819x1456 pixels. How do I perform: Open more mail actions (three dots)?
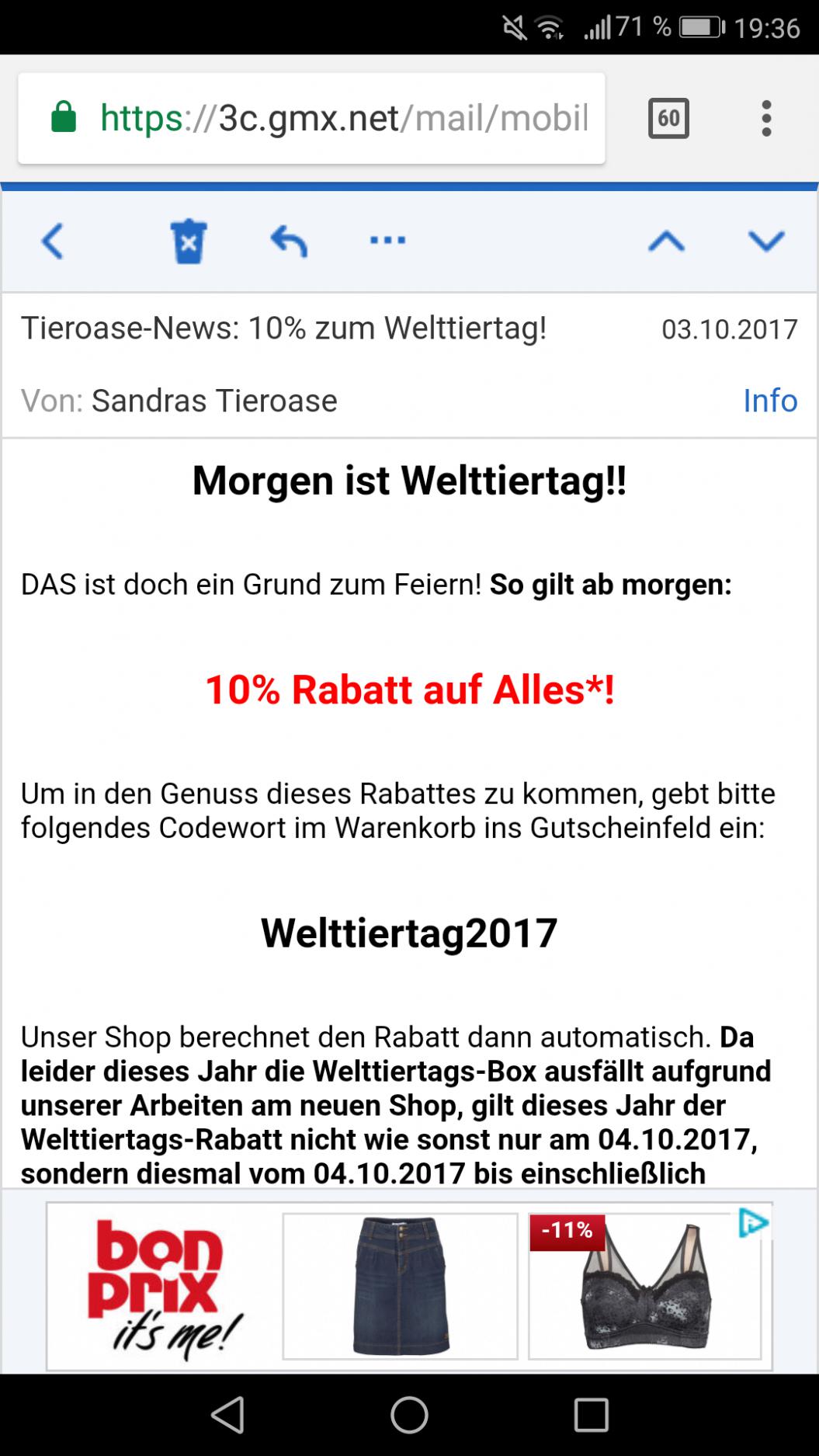pos(387,240)
